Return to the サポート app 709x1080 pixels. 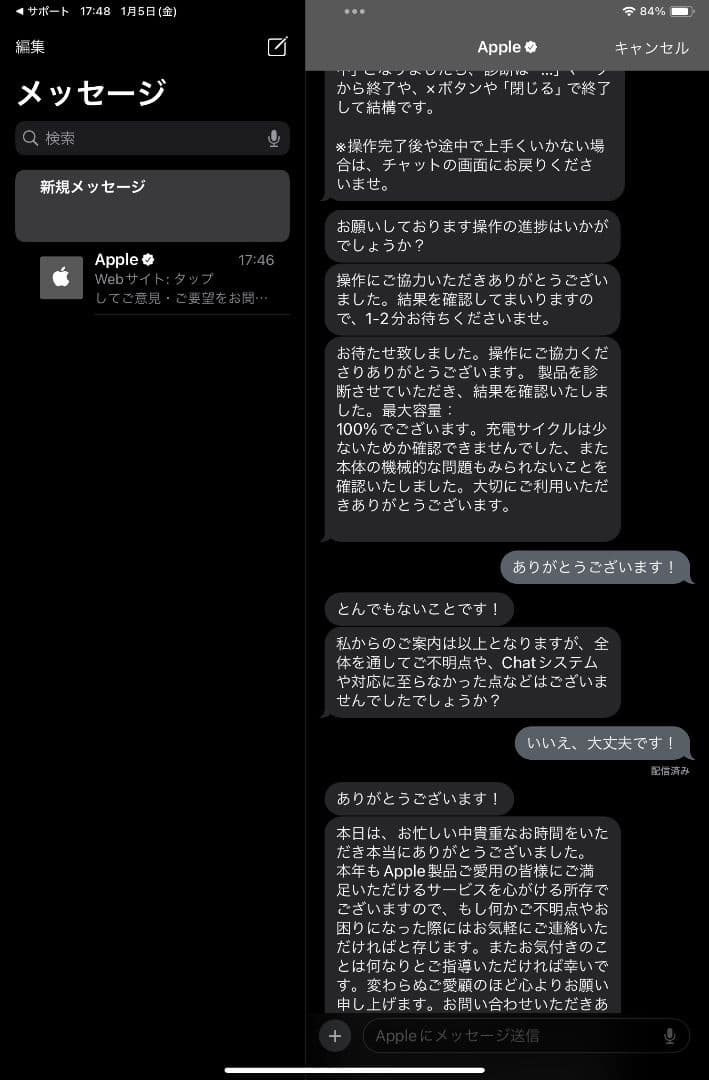click(x=42, y=11)
